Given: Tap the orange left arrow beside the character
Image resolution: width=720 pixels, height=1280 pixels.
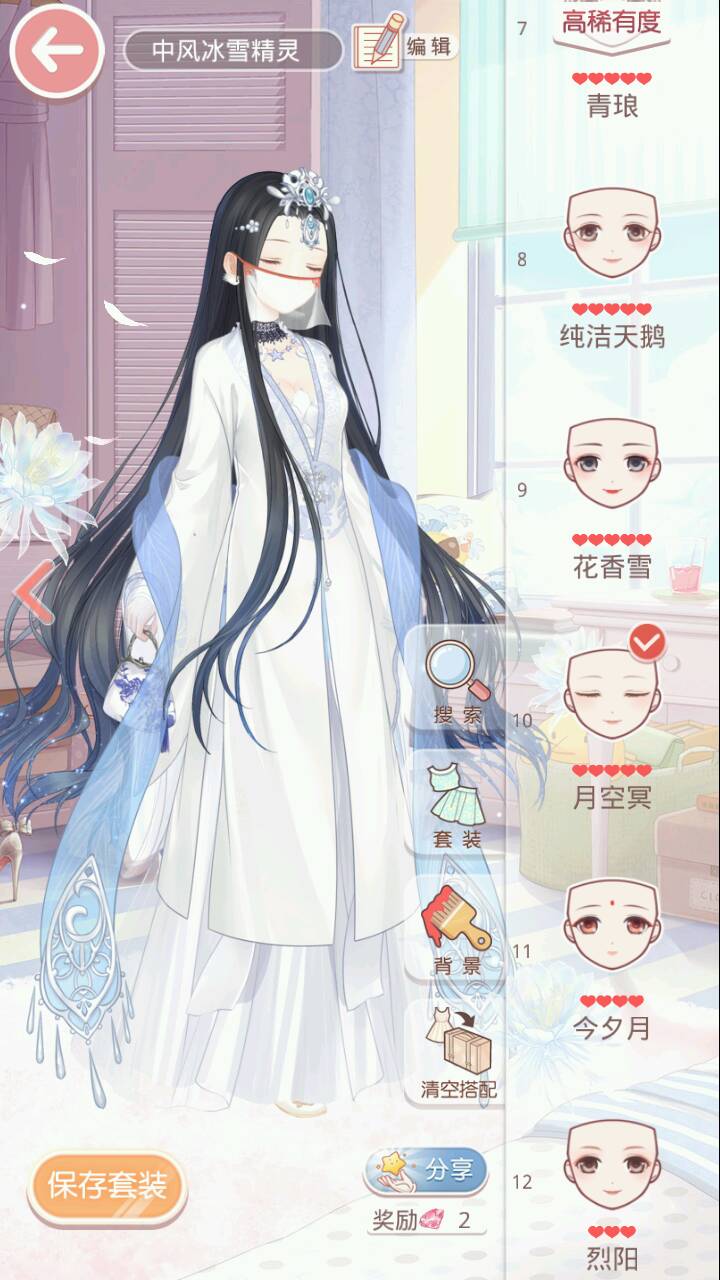Looking at the screenshot, I should 32,592.
